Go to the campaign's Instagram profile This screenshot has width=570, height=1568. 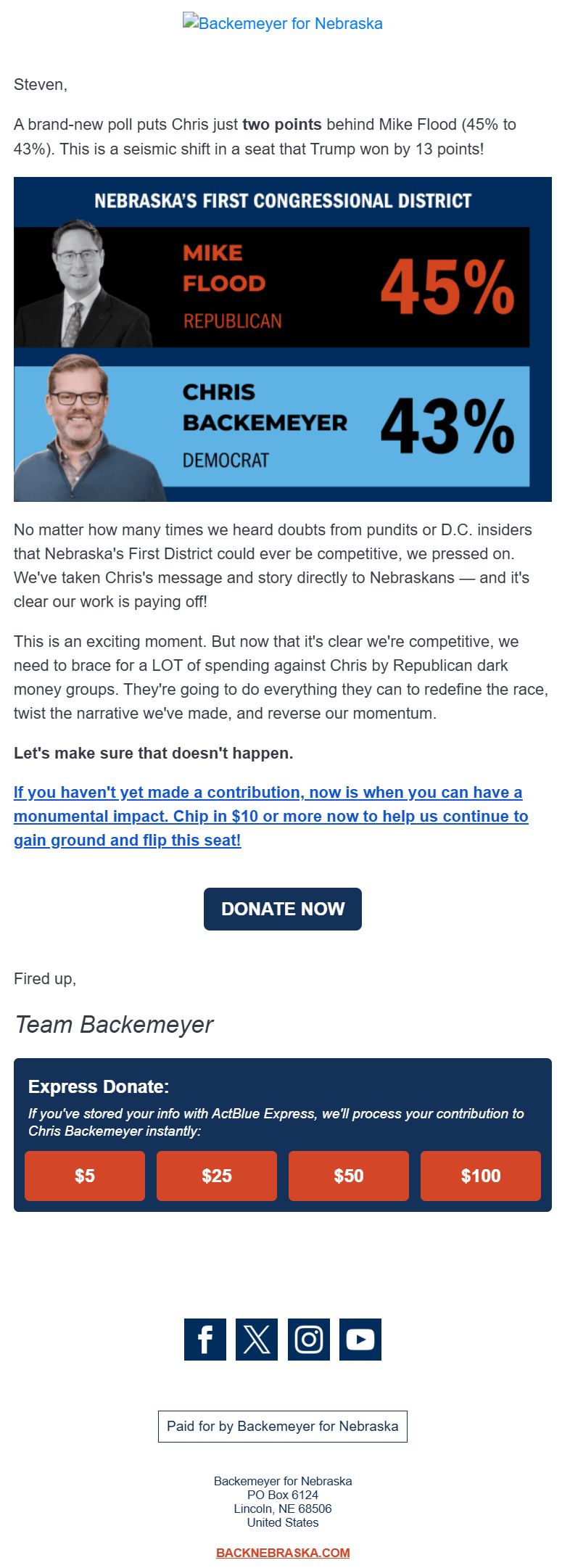pyautogui.click(x=309, y=1340)
